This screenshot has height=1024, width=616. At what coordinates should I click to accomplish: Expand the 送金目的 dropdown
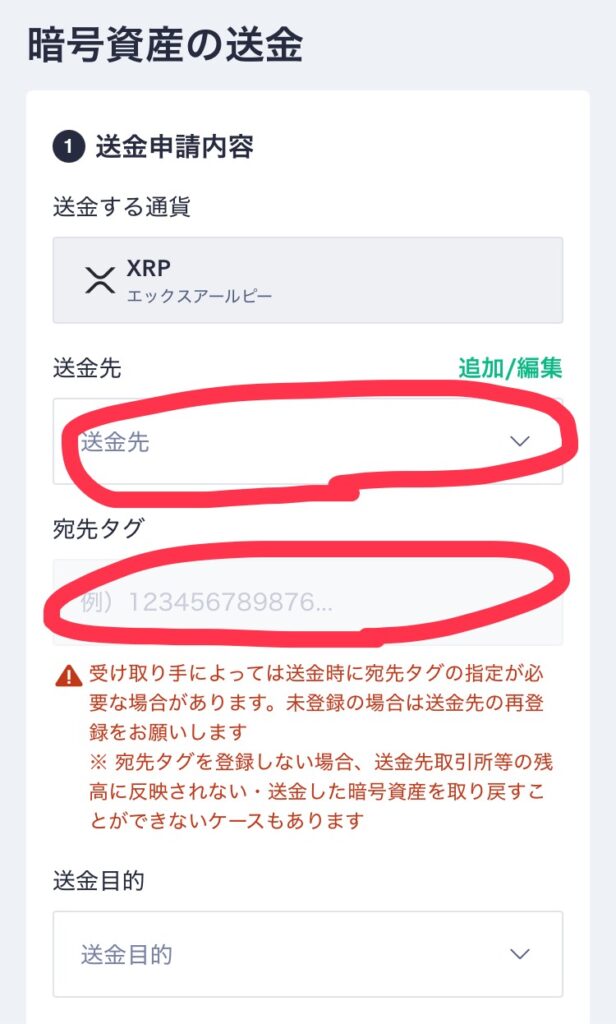click(x=306, y=954)
